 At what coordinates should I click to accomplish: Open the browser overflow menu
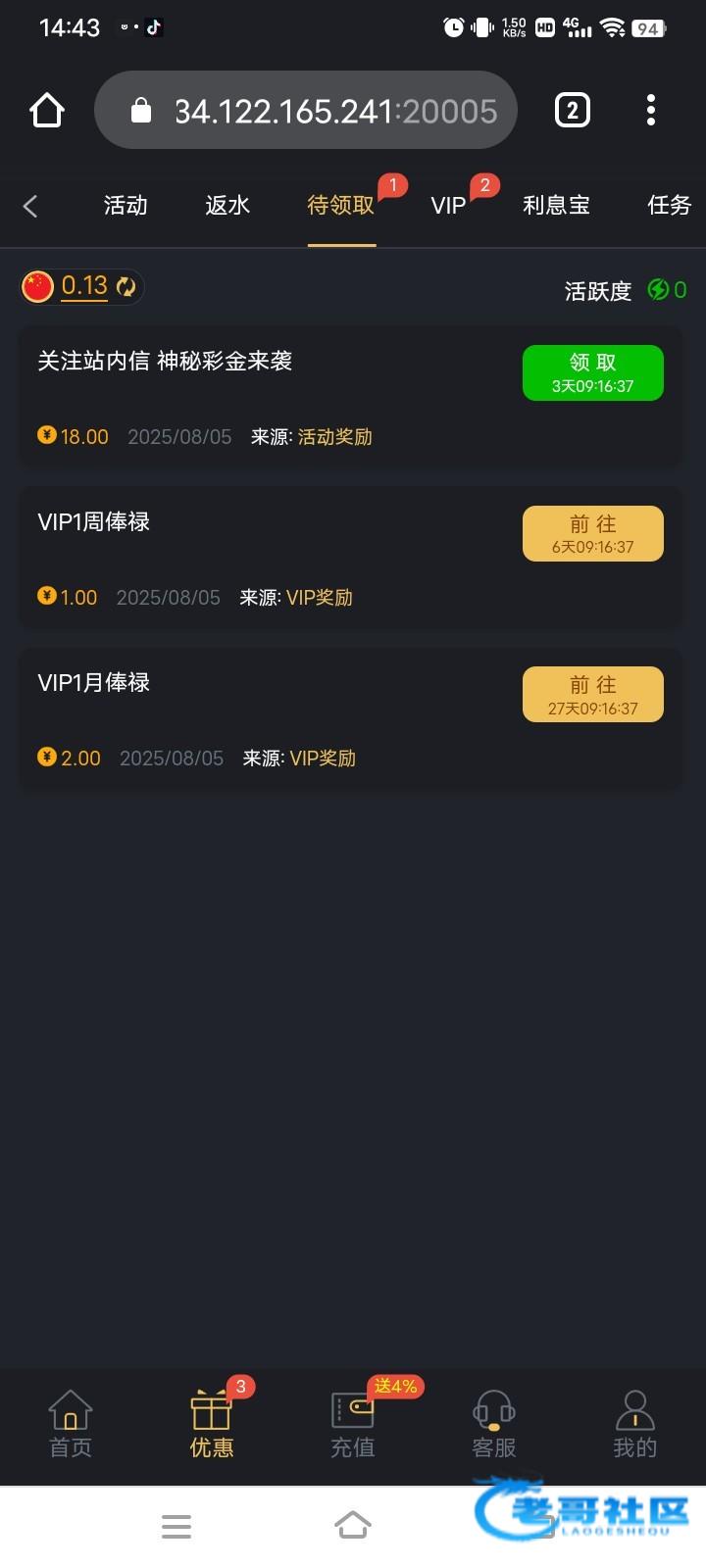(651, 111)
